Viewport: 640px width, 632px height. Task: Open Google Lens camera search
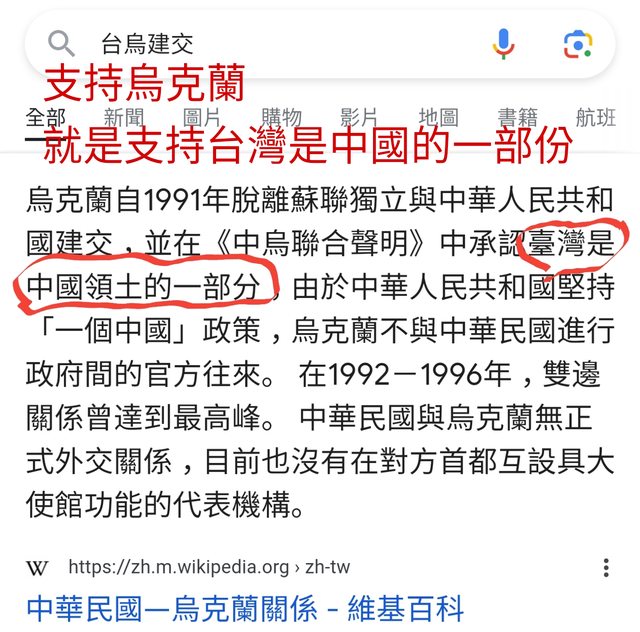[x=577, y=43]
